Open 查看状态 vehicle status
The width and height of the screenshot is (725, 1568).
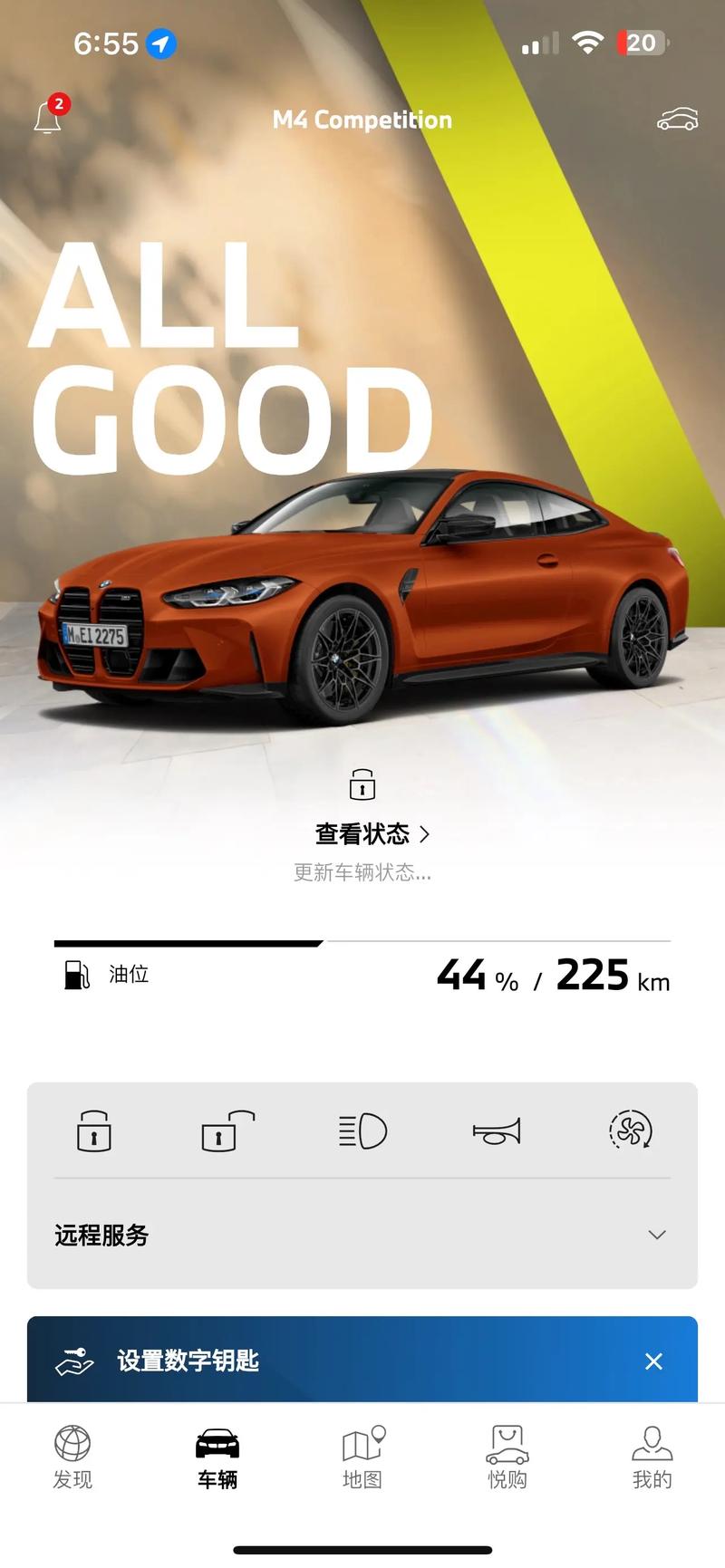(x=371, y=833)
